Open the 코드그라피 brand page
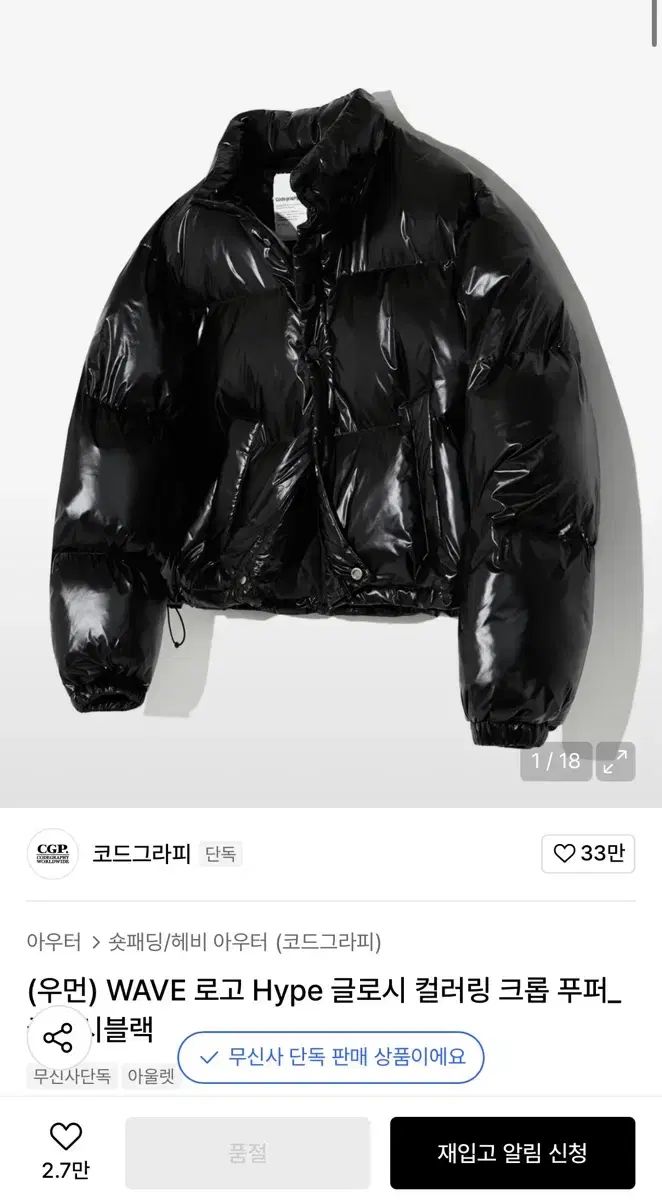The height and width of the screenshot is (1200, 662). [x=141, y=853]
